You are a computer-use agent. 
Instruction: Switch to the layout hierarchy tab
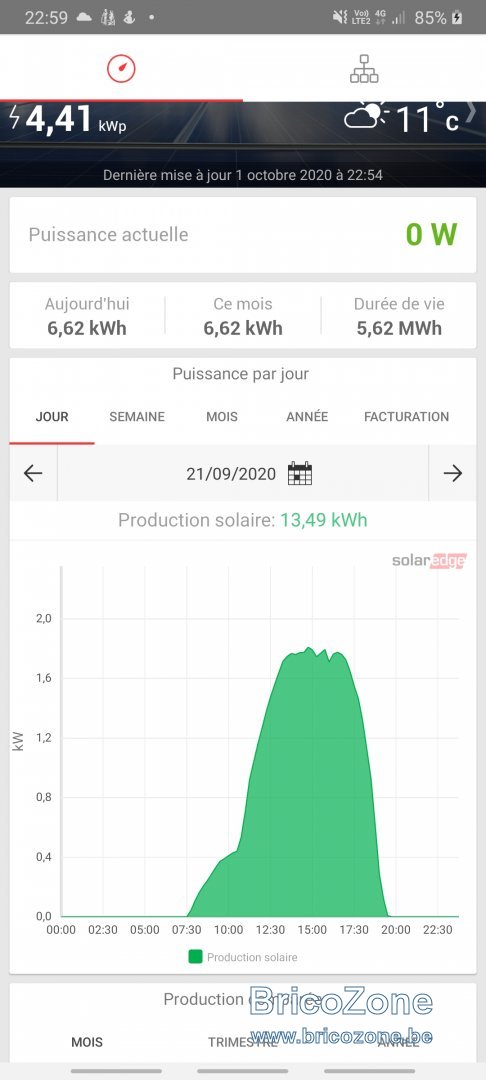[x=364, y=69]
